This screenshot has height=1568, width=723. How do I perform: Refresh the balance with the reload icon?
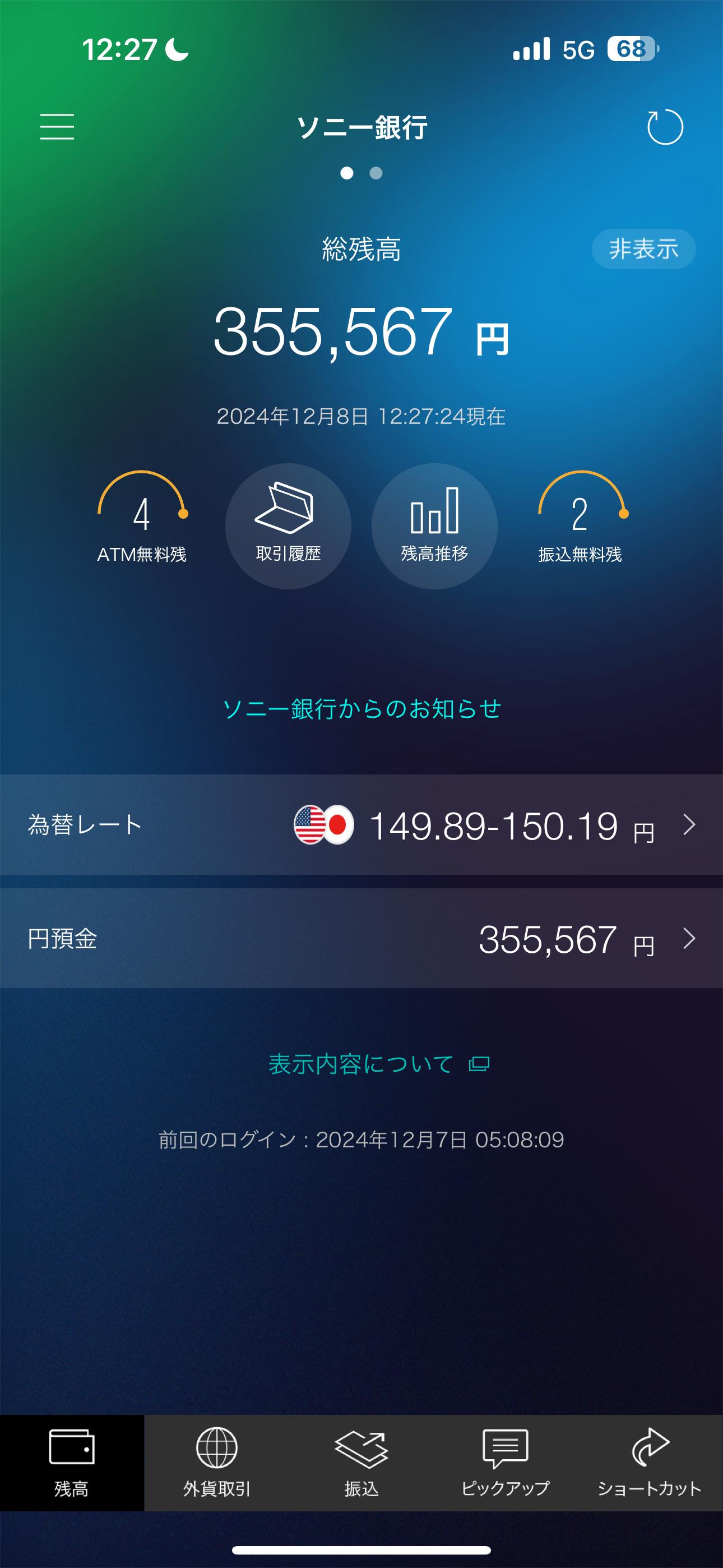[x=665, y=127]
